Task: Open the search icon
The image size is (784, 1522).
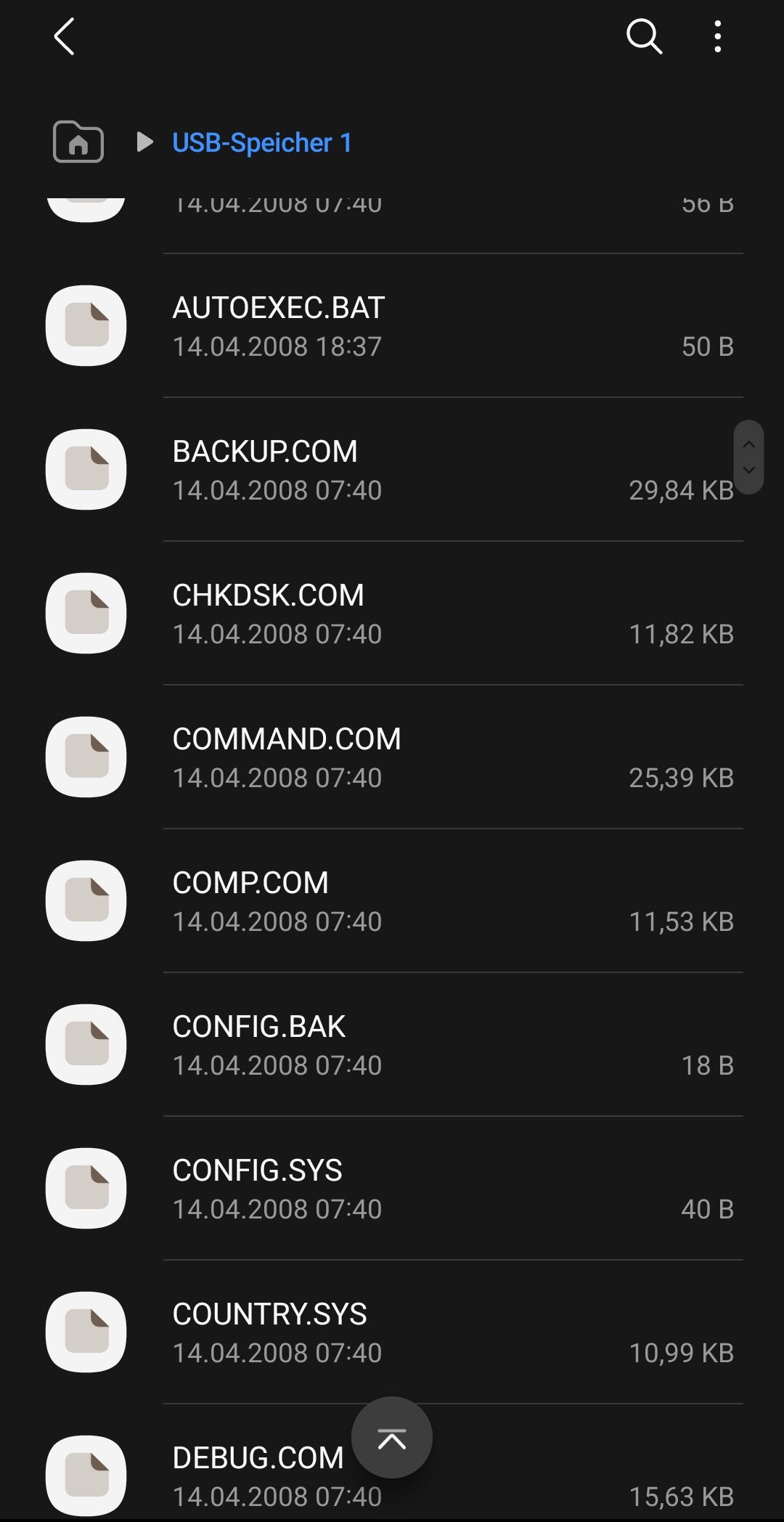Action: point(644,36)
